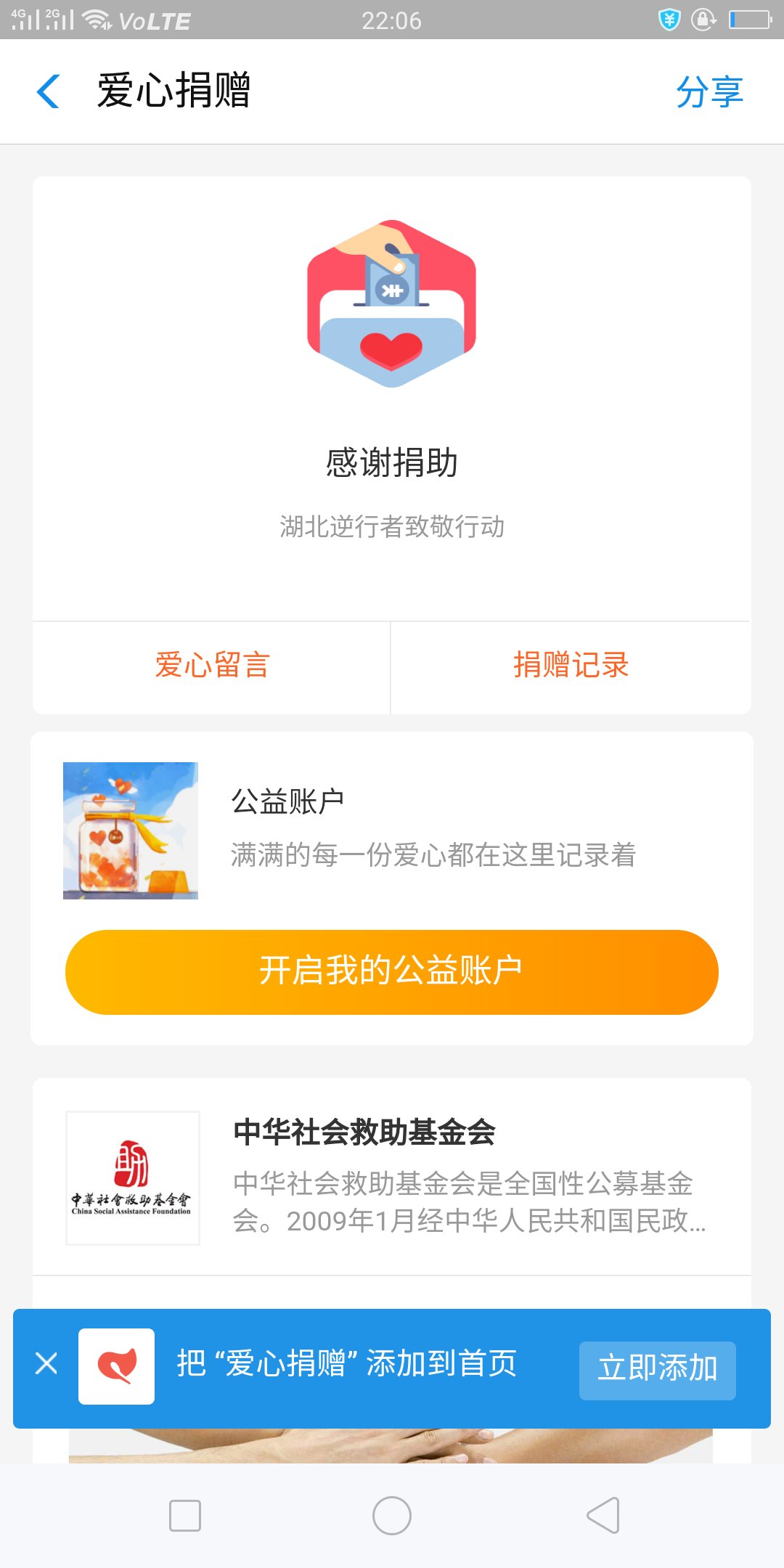Open 中华社会救助基金会 foundation details

click(392, 1177)
